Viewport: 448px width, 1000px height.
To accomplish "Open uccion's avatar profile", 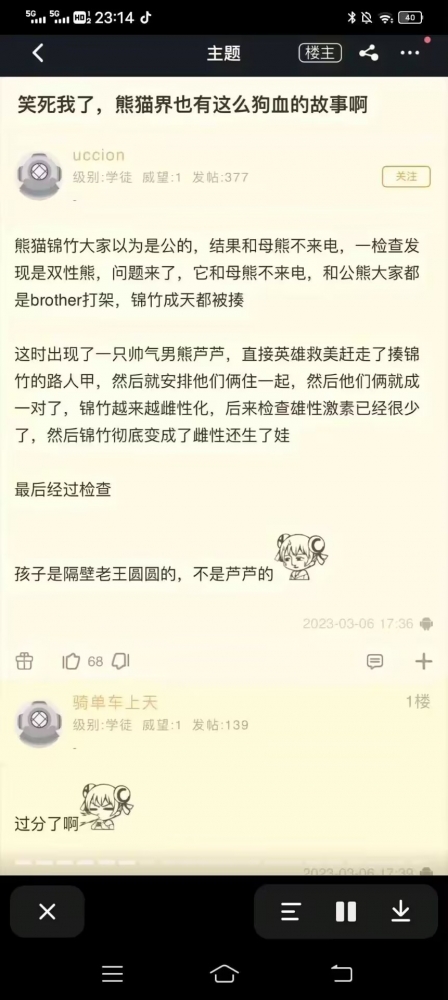I will pyautogui.click(x=40, y=177).
